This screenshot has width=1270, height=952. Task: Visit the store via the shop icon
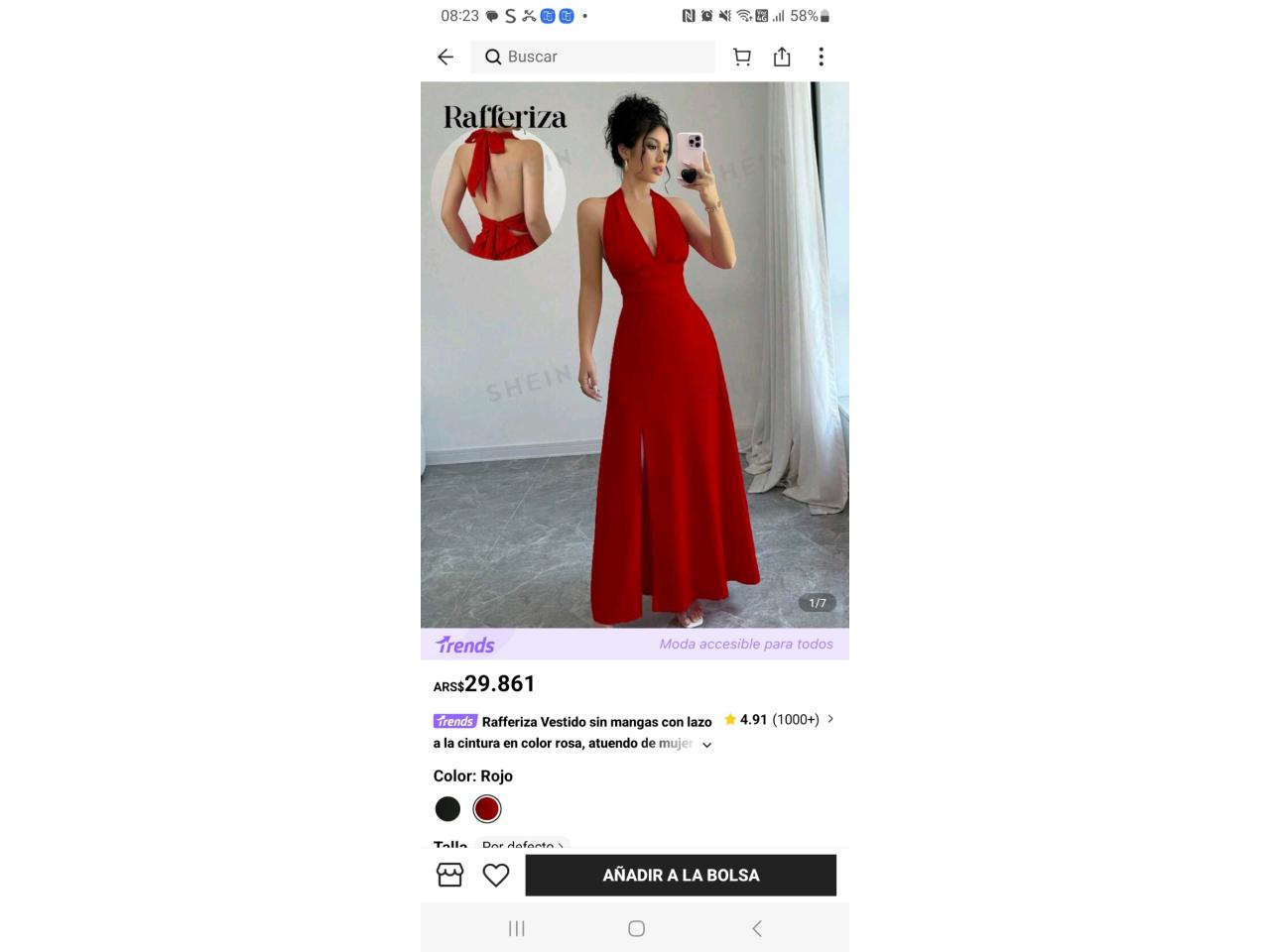(449, 875)
